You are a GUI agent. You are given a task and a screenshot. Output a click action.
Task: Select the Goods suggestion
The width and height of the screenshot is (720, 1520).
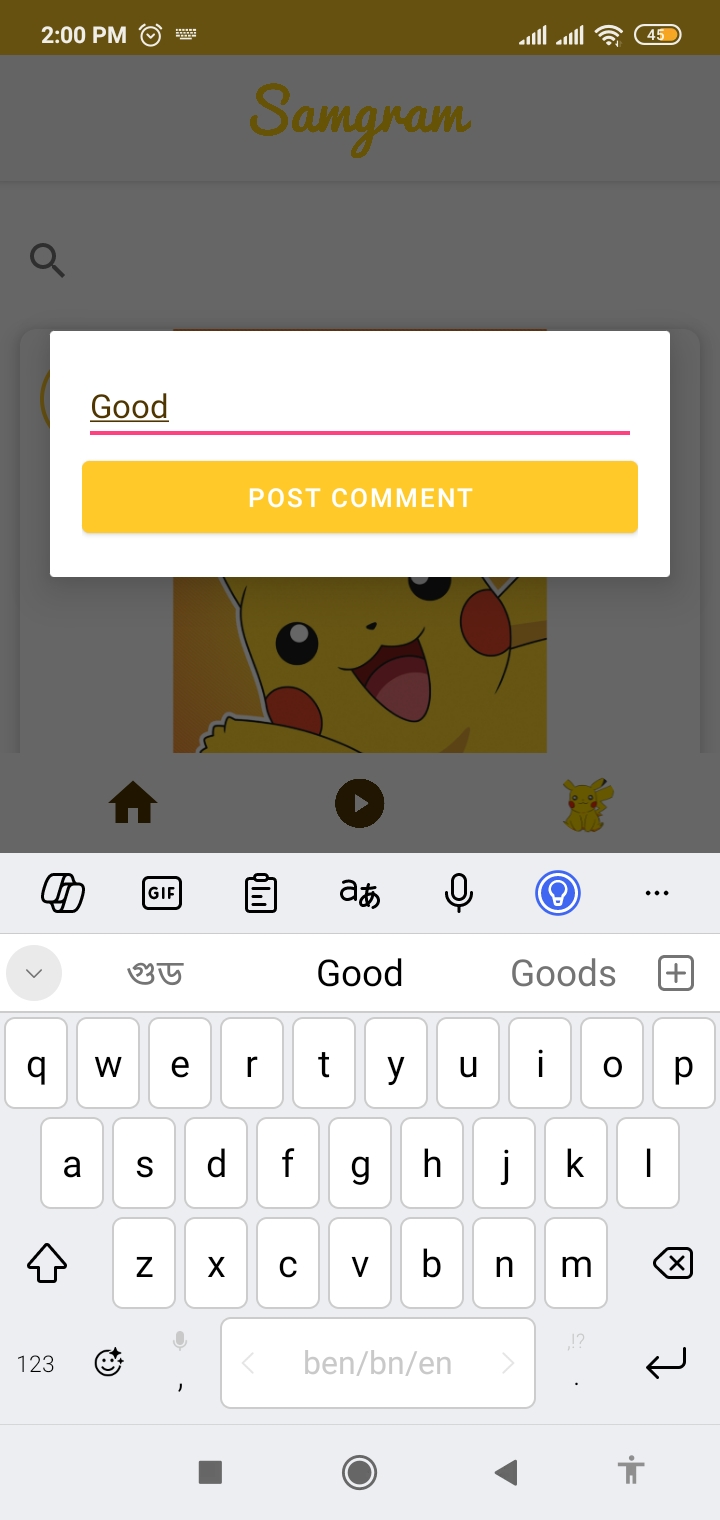[x=563, y=973]
